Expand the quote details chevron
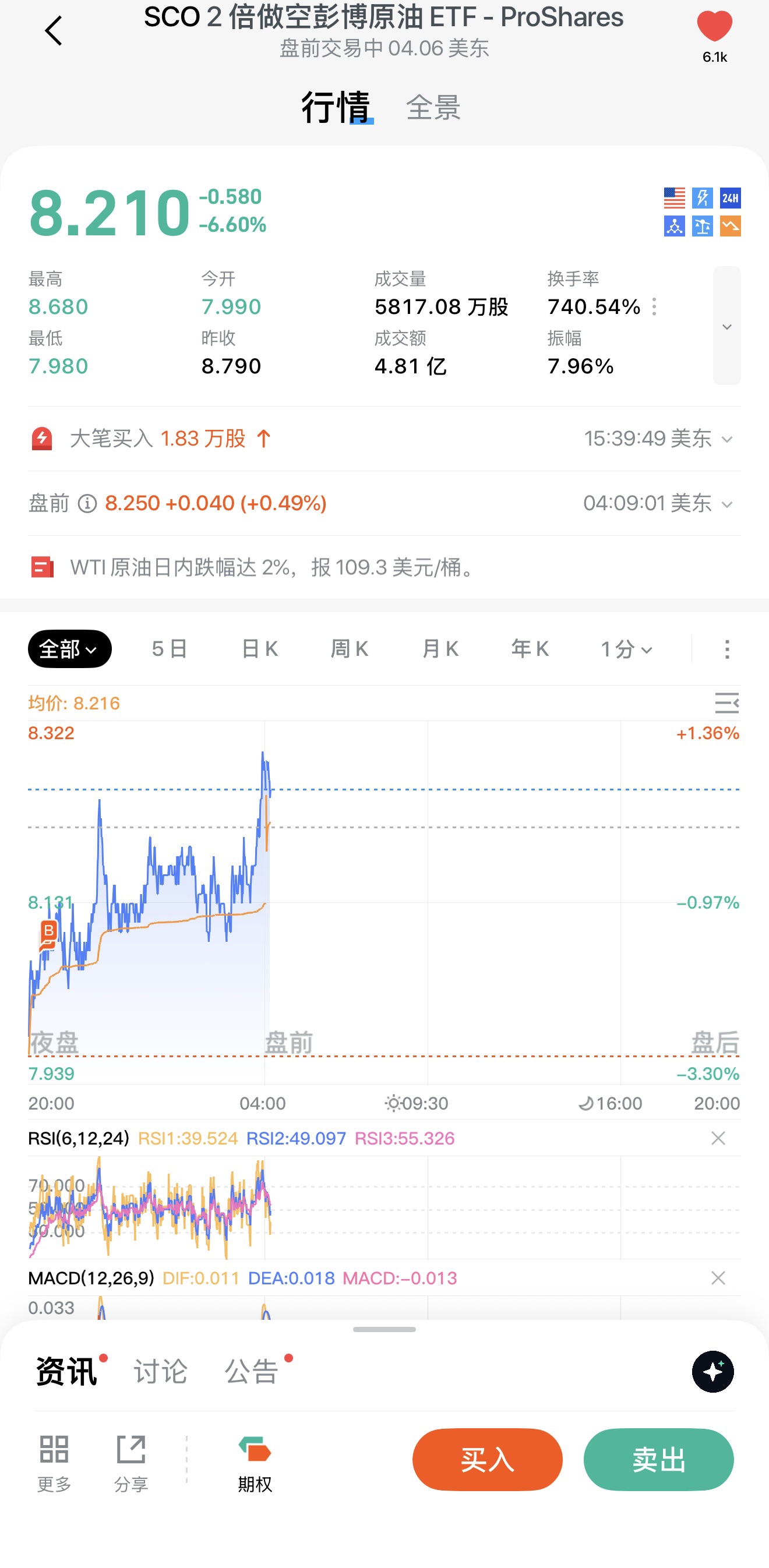 click(726, 326)
